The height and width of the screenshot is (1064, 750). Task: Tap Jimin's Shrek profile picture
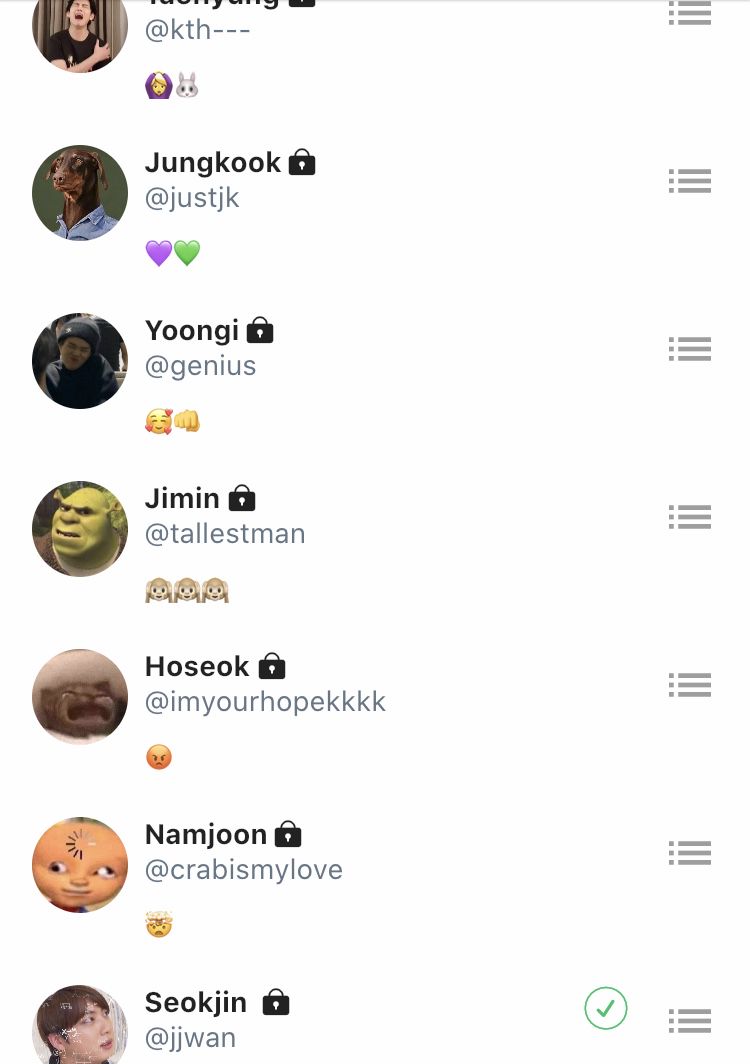coord(80,529)
